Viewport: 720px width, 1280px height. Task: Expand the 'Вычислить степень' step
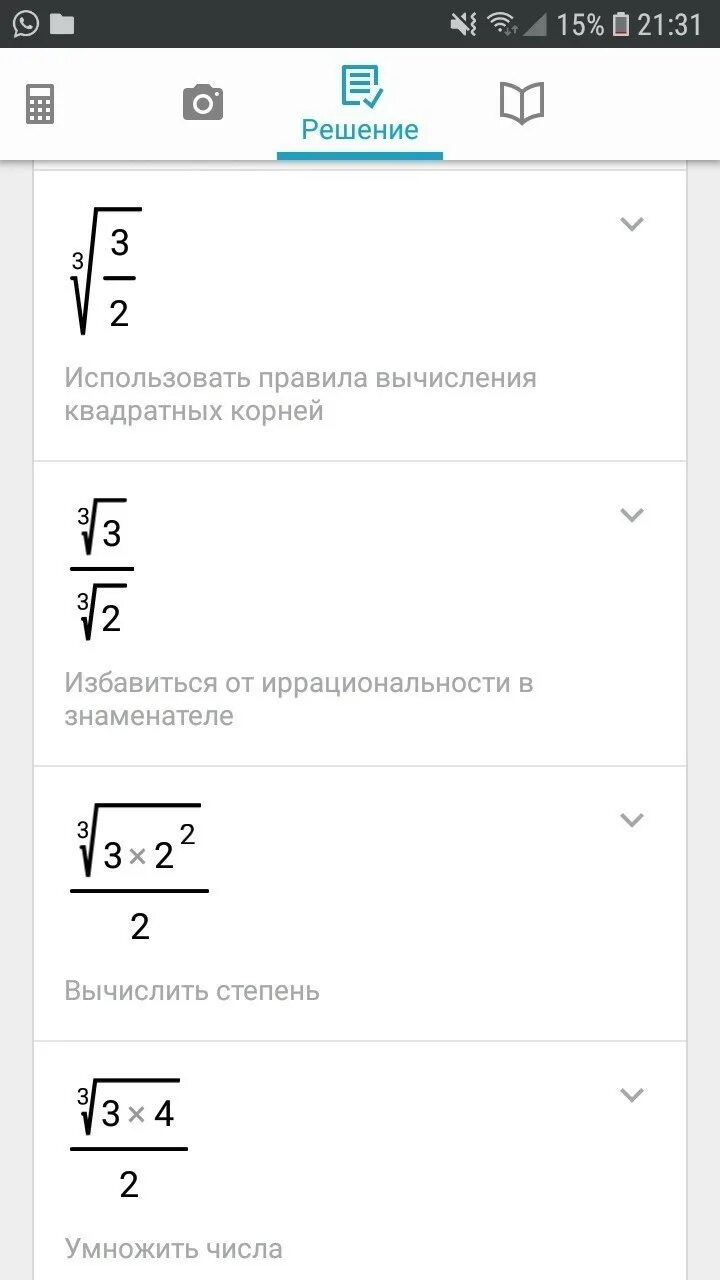tap(631, 820)
